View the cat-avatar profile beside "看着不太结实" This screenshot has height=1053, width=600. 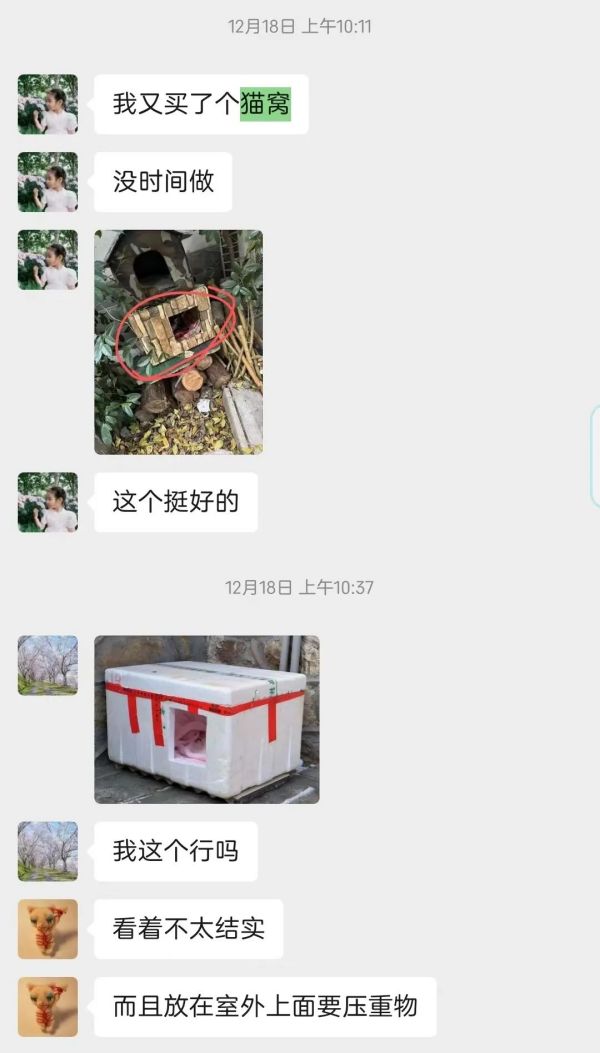point(47,928)
